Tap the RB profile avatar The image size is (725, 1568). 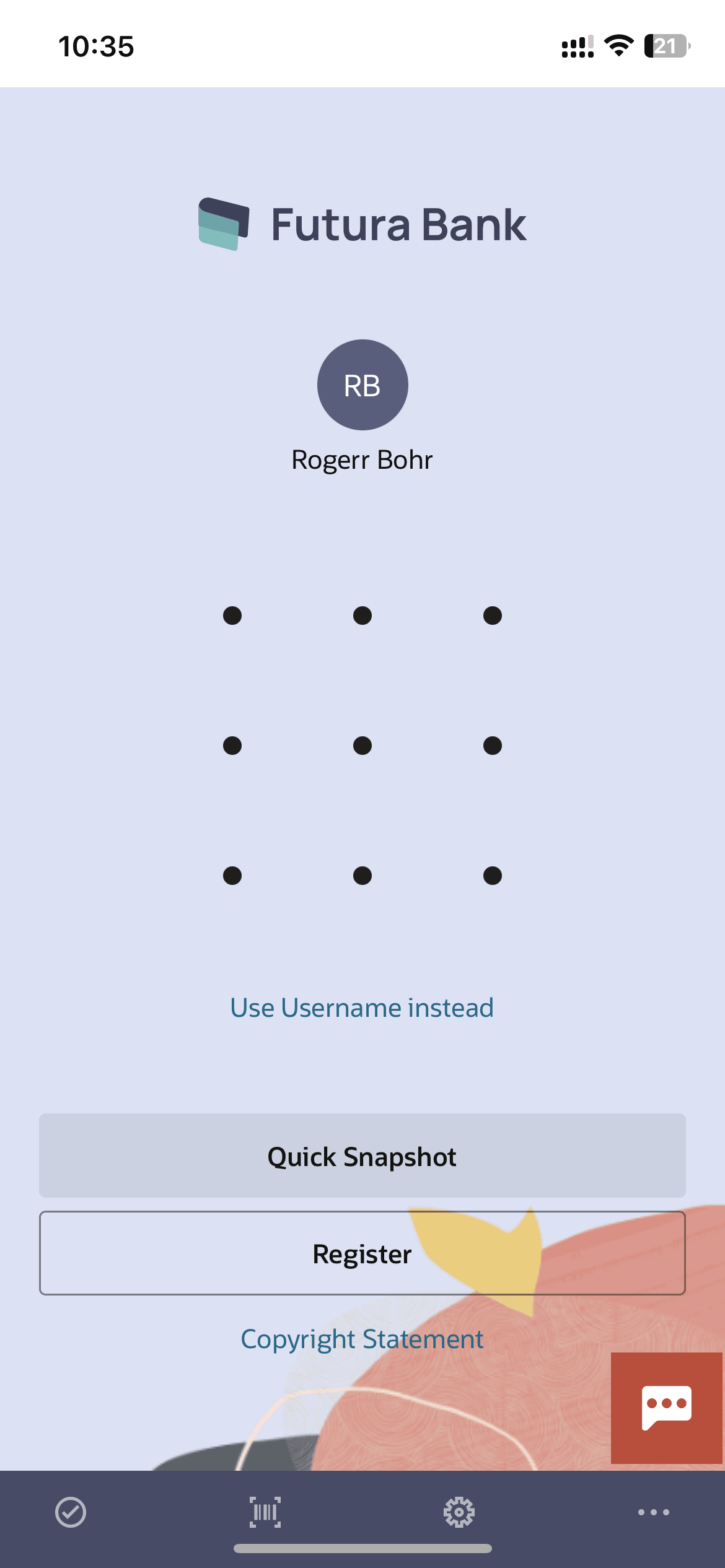coord(362,385)
